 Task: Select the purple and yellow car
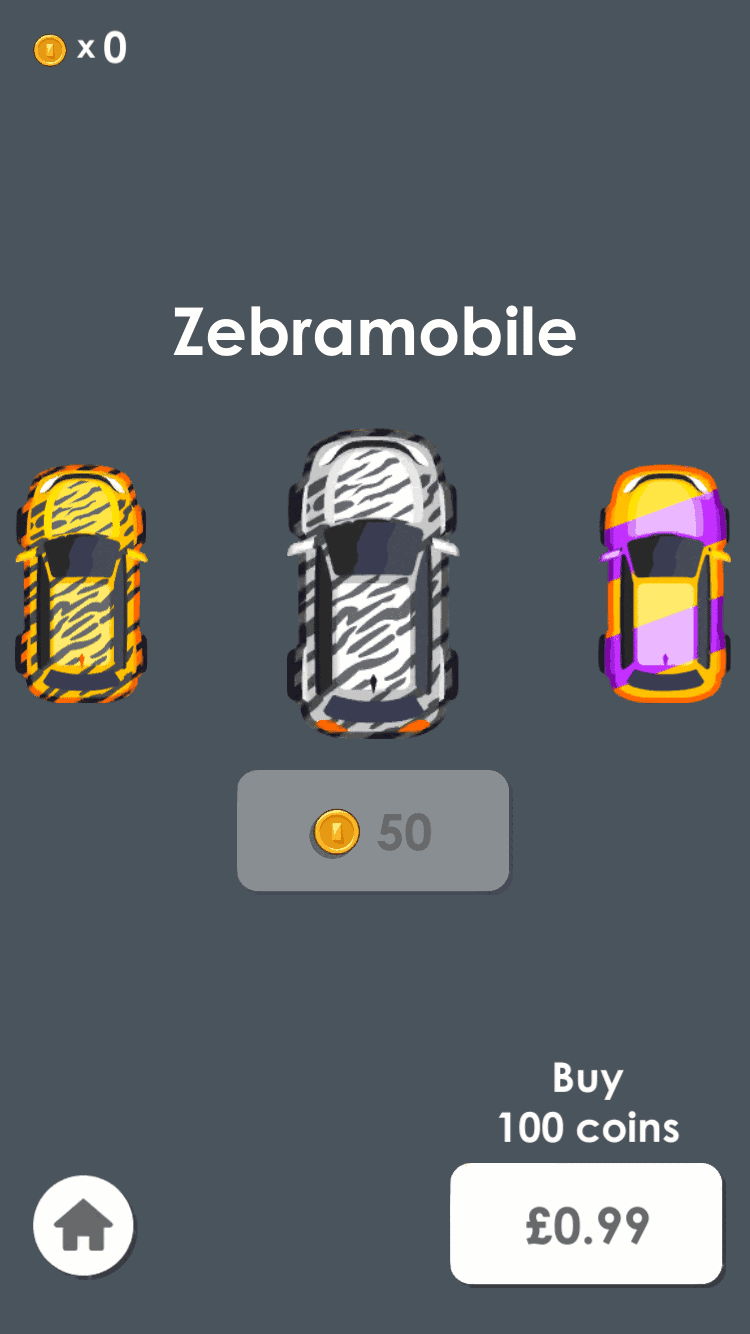click(665, 584)
